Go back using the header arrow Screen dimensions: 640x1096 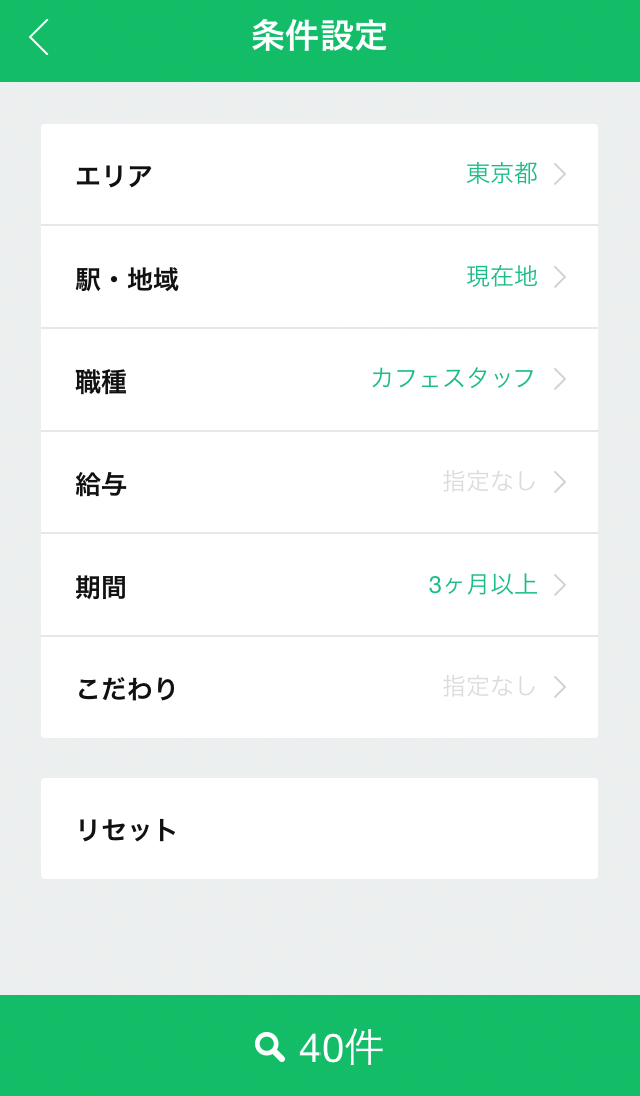(39, 38)
